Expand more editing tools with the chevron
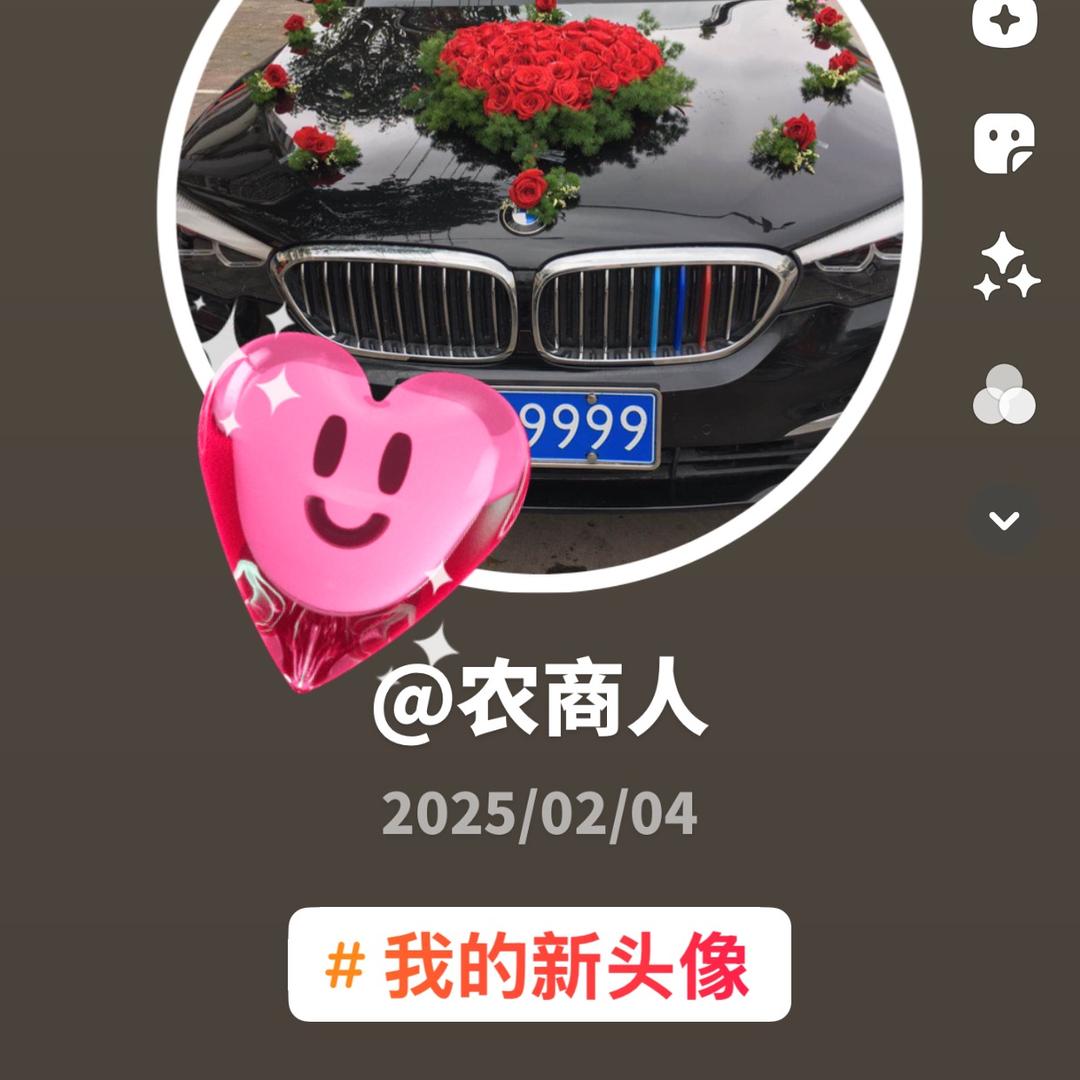 coord(1004,520)
